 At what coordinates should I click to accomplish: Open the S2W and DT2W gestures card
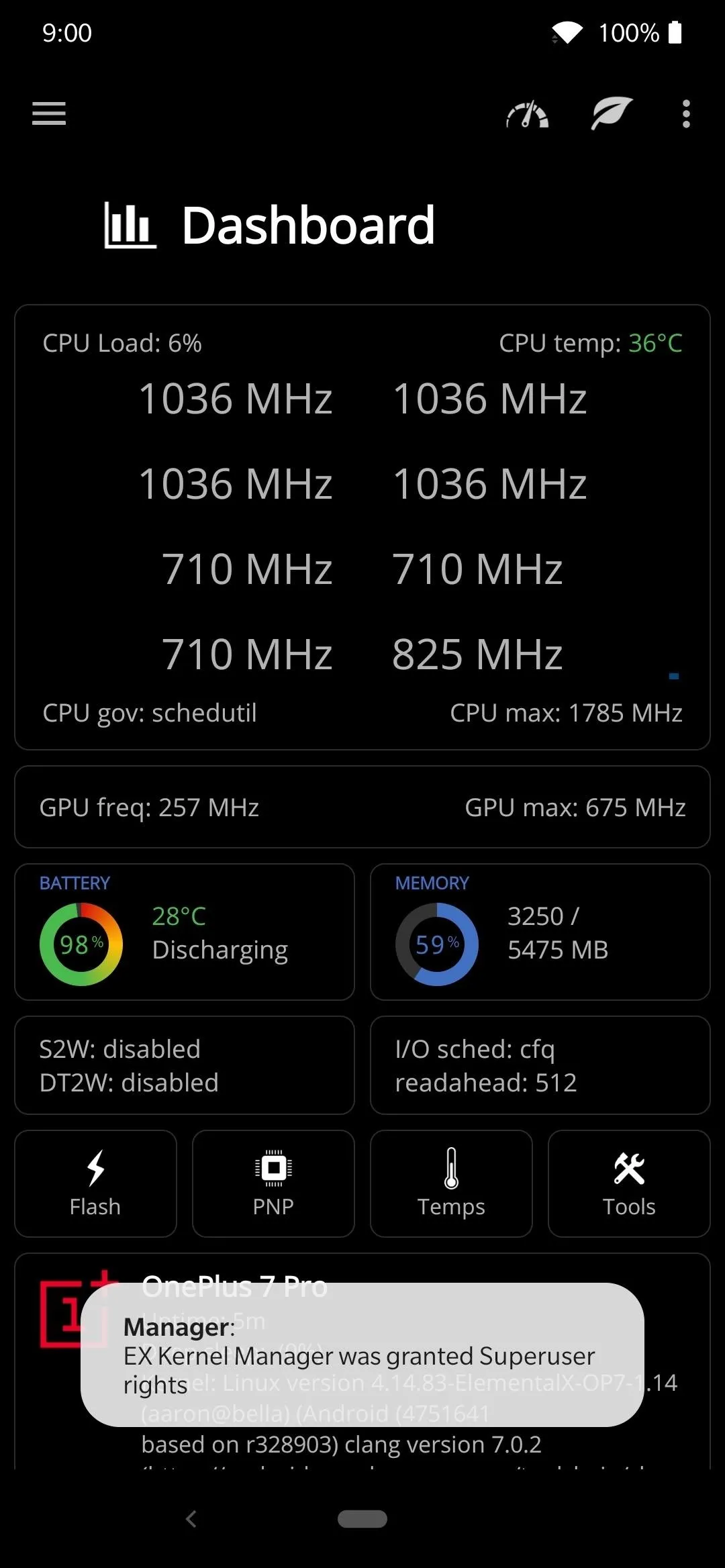click(185, 1065)
